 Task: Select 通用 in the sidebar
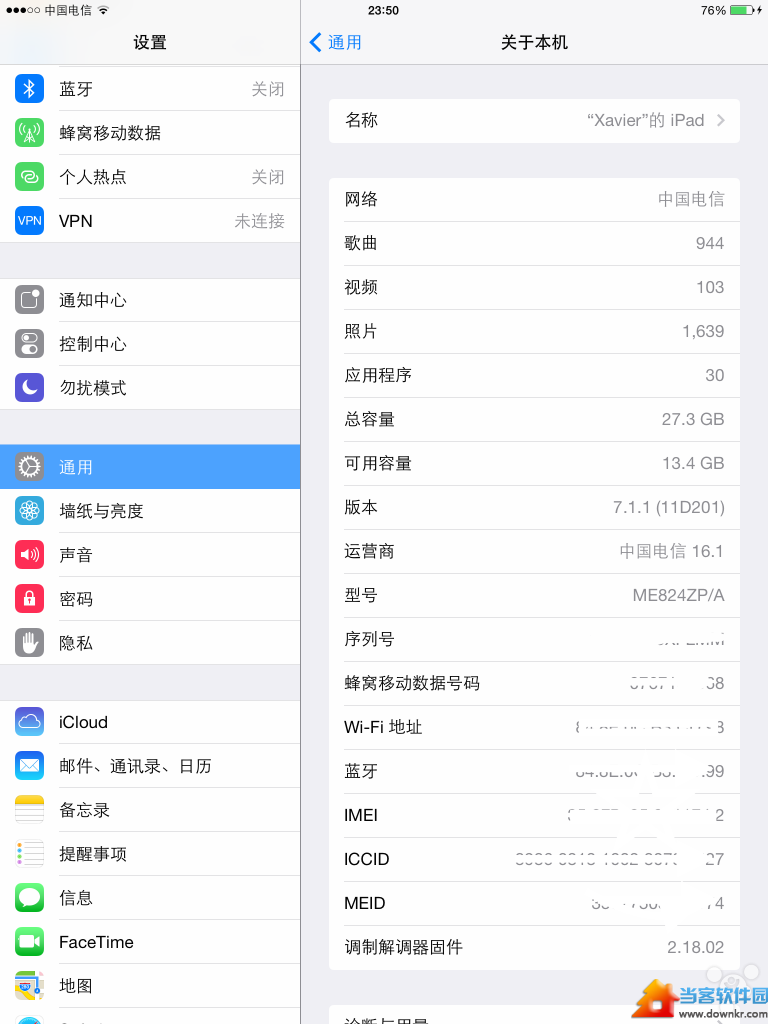coord(150,467)
